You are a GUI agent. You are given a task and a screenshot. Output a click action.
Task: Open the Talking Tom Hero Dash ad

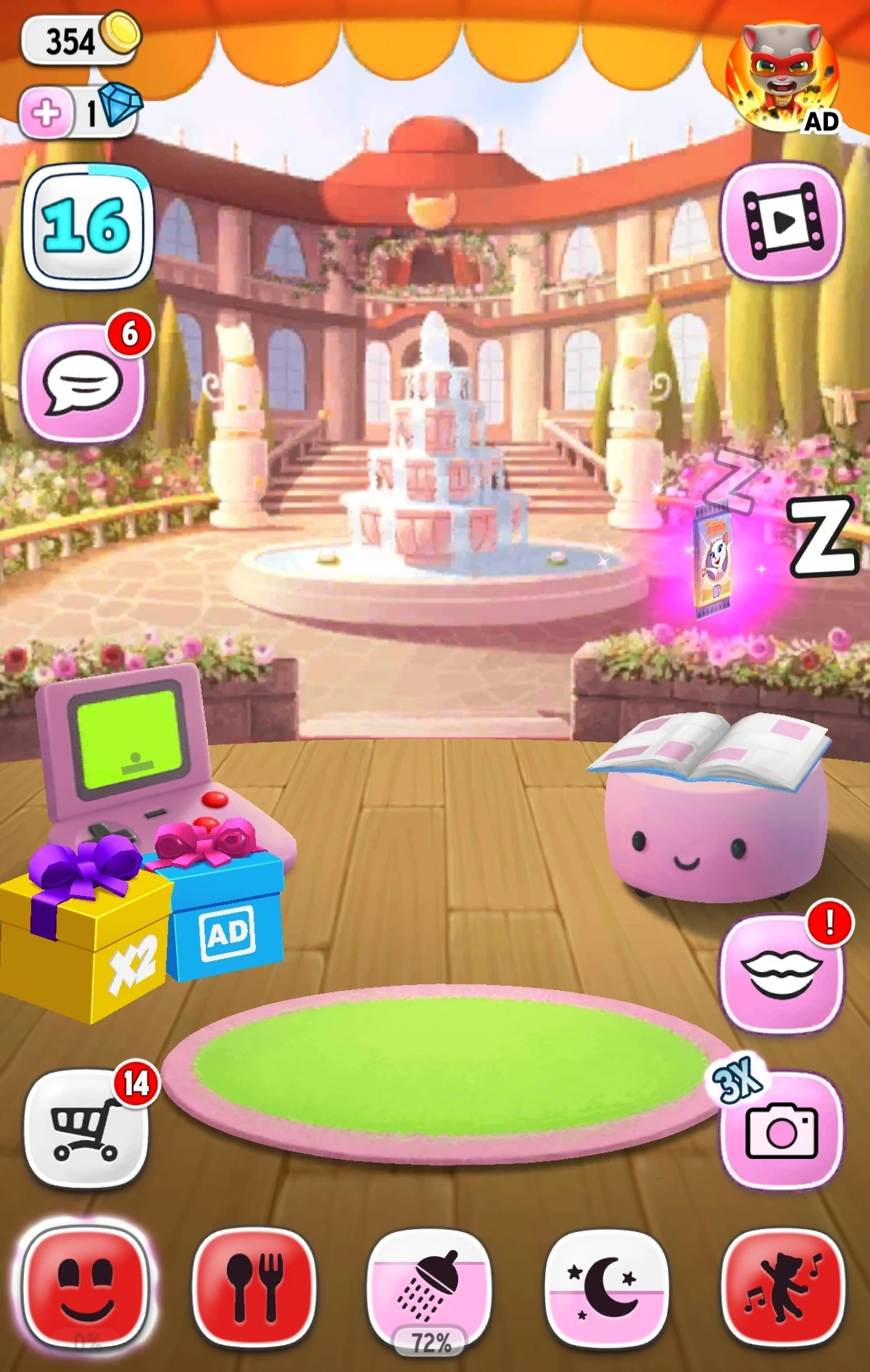point(783,76)
